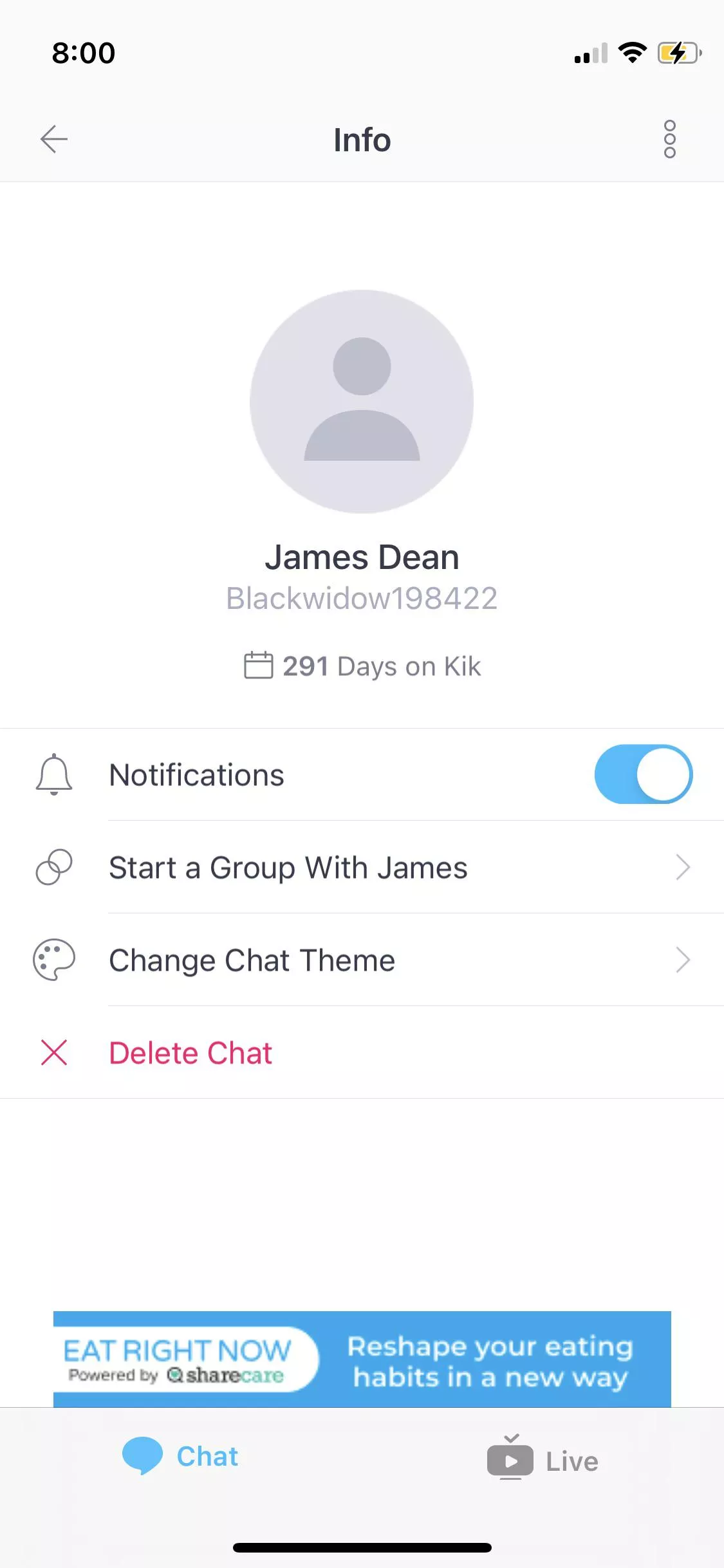Viewport: 724px width, 1568px height.
Task: Switch to the Live tab
Action: point(543,1460)
